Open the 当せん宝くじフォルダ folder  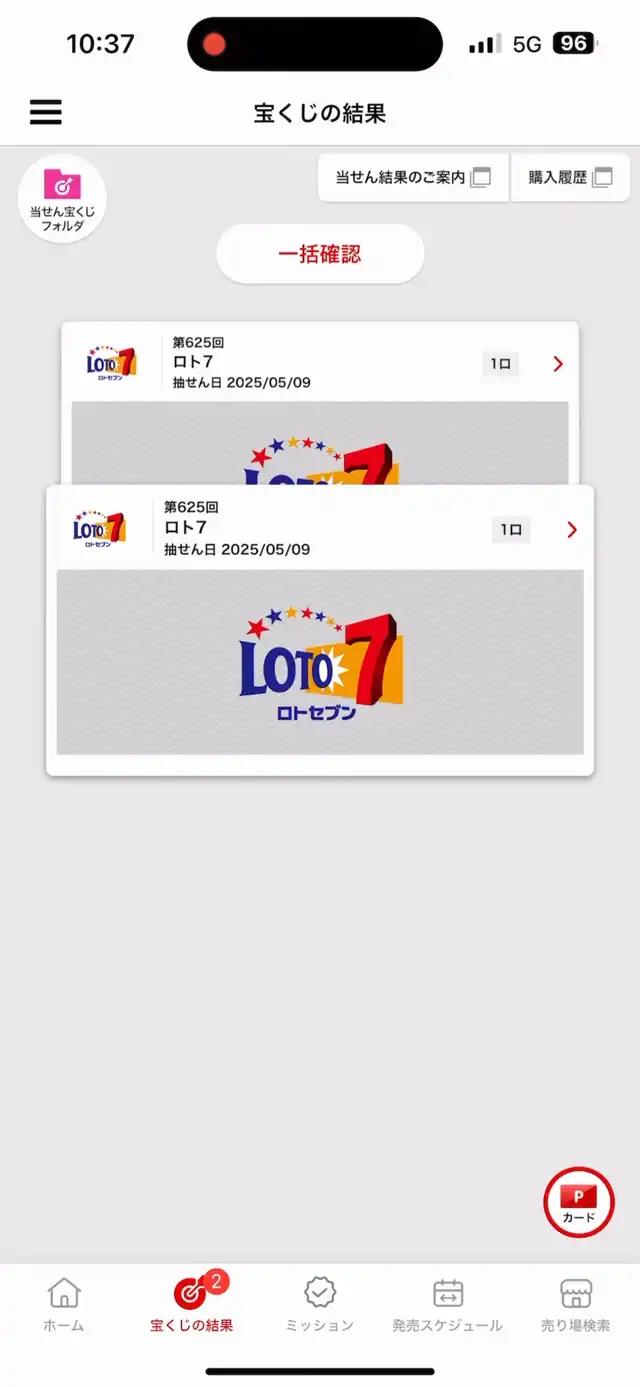coord(62,199)
